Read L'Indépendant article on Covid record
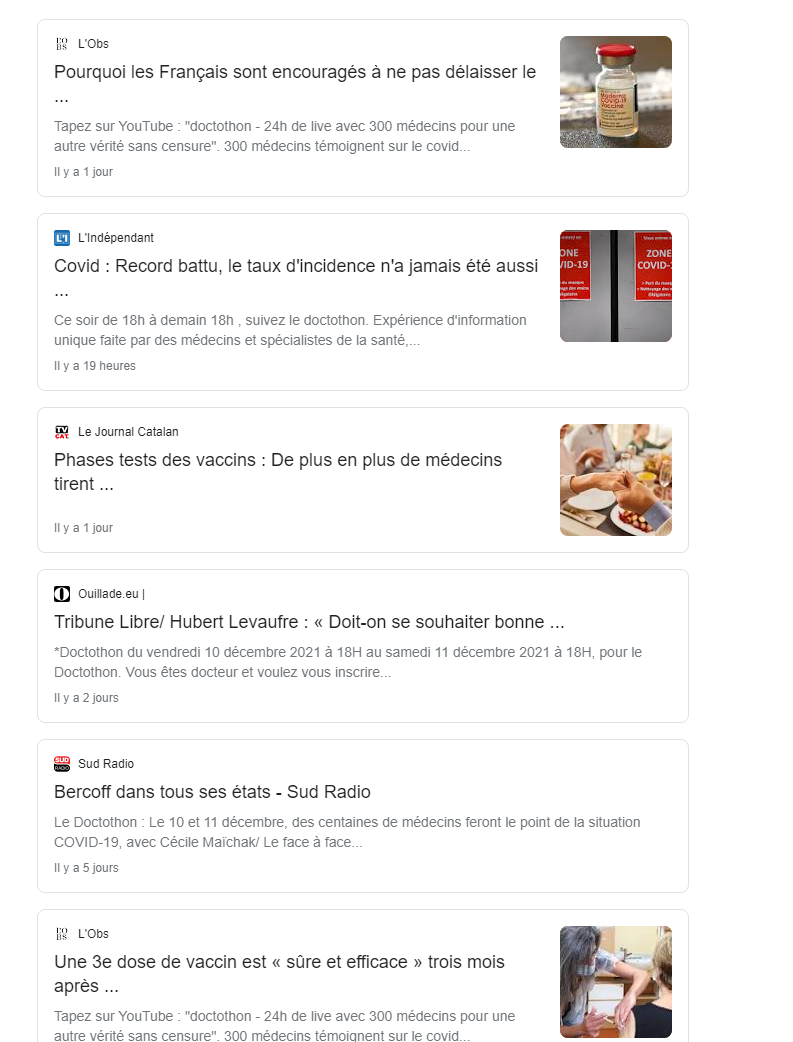 click(296, 267)
